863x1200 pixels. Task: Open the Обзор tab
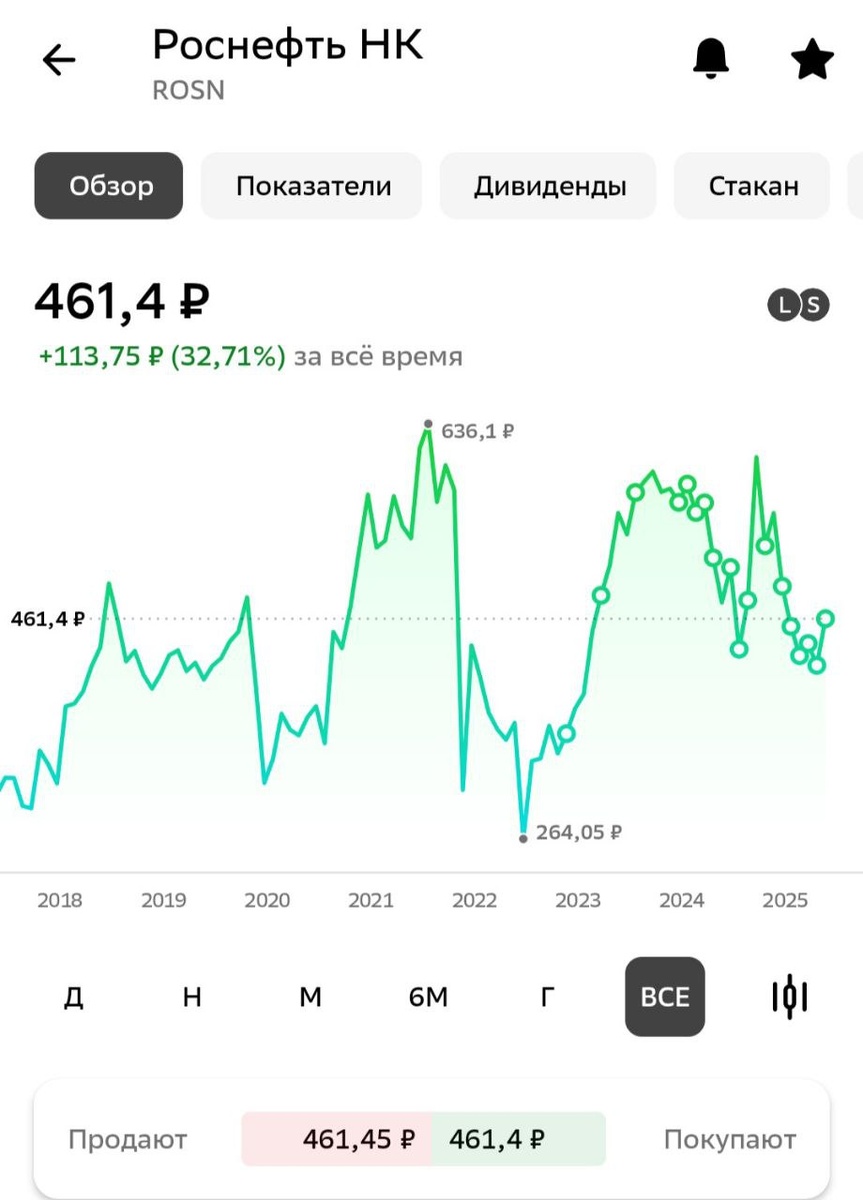[x=108, y=185]
